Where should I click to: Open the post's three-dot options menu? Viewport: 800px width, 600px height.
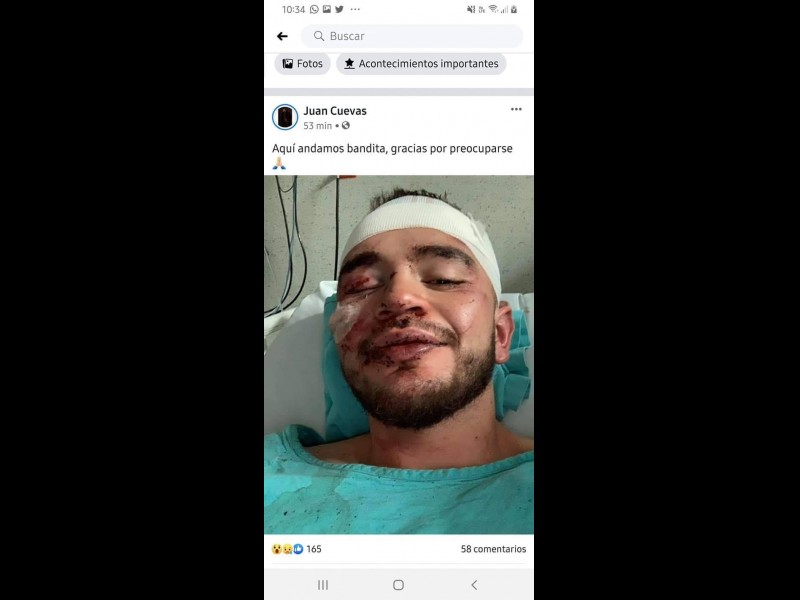(516, 110)
